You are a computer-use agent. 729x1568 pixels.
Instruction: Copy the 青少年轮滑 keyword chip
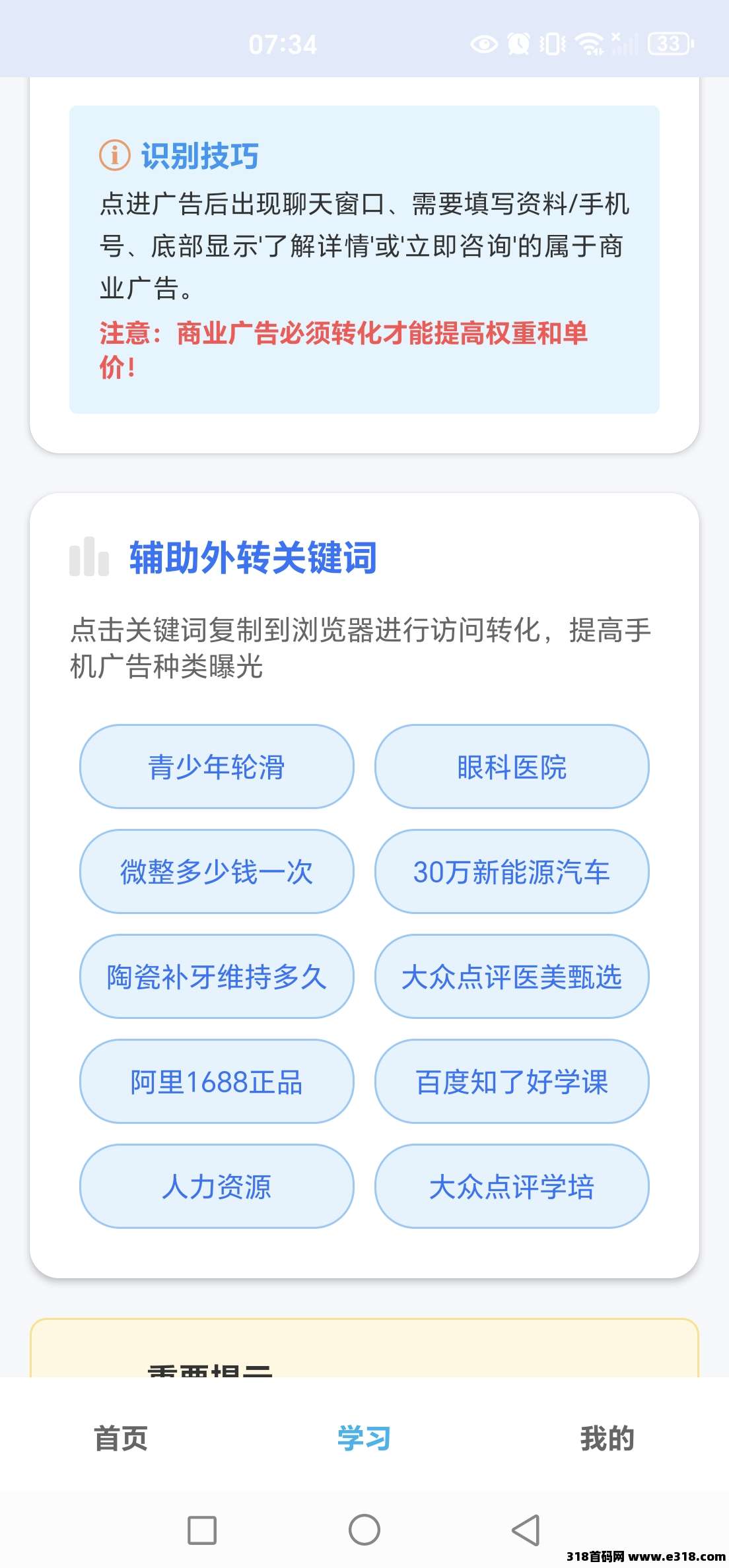(217, 767)
